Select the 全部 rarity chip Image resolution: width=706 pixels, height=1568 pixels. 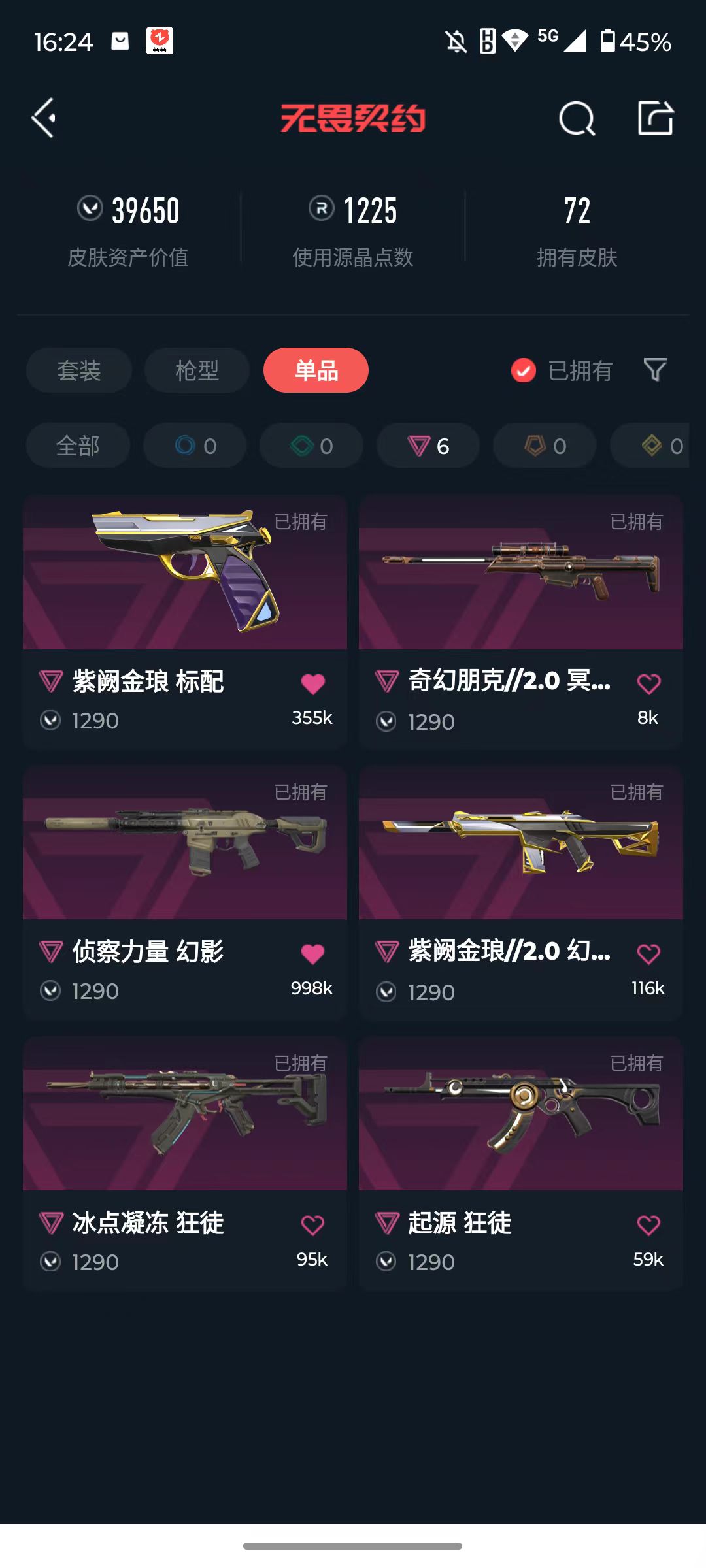point(78,446)
